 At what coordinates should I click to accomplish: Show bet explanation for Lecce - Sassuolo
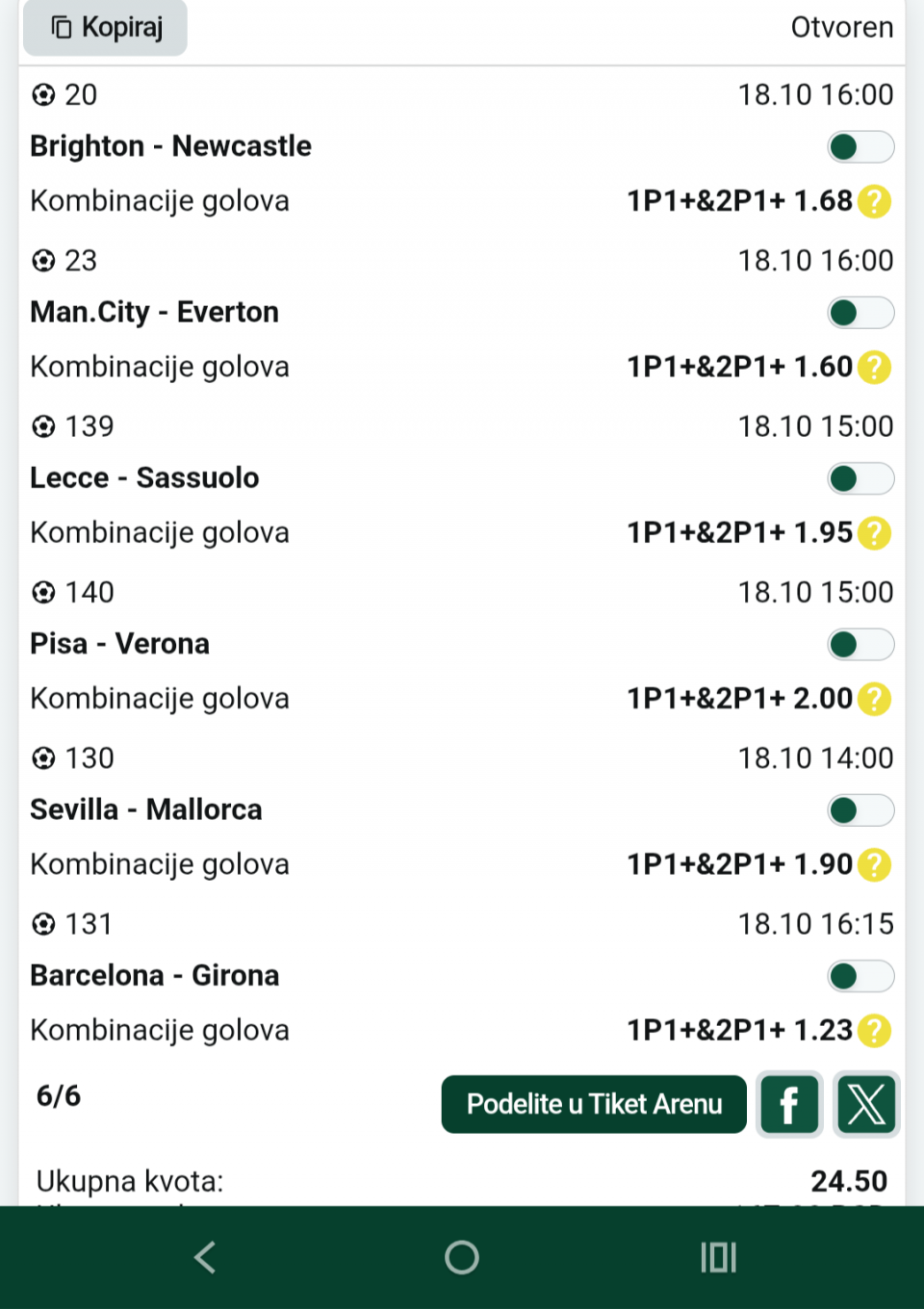click(874, 532)
